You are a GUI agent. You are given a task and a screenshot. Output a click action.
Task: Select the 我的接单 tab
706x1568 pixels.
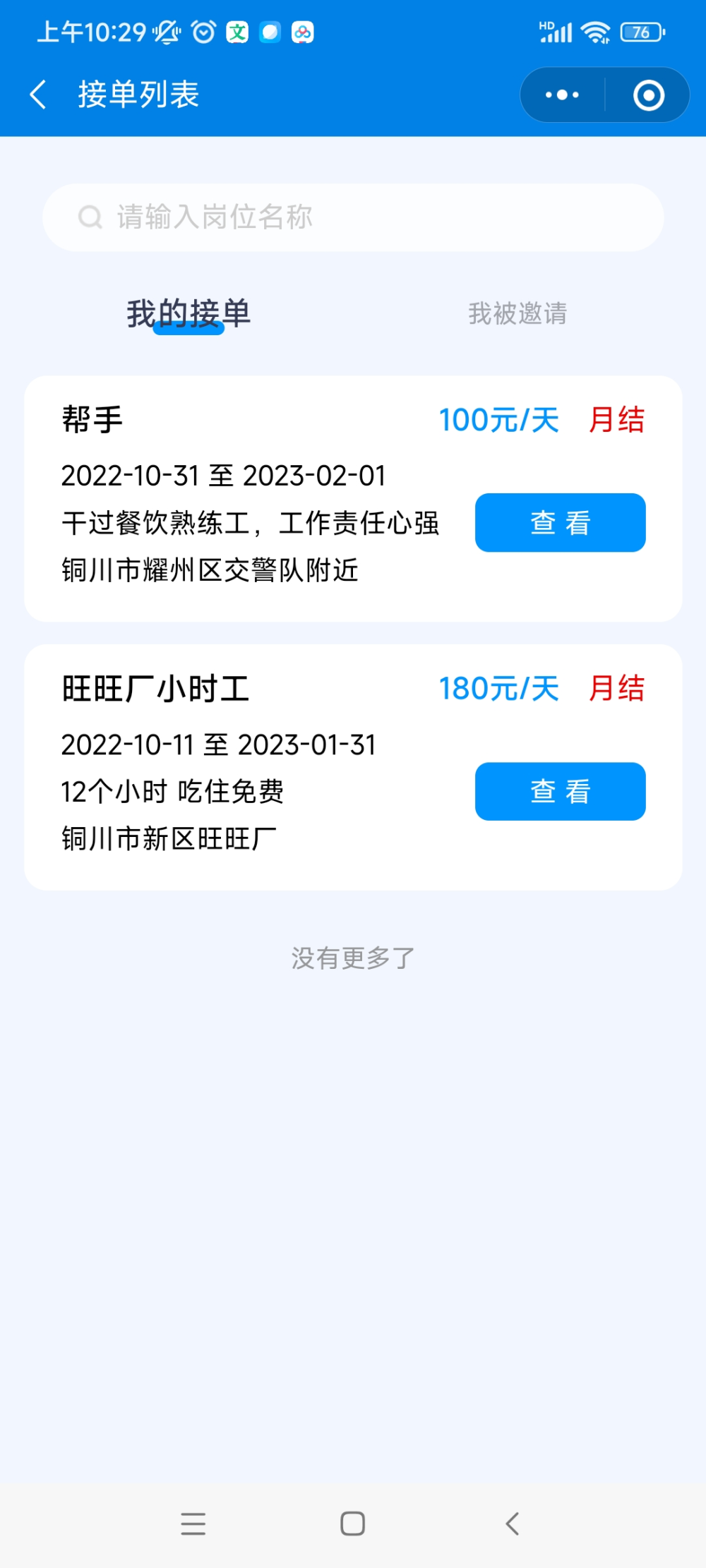(189, 314)
